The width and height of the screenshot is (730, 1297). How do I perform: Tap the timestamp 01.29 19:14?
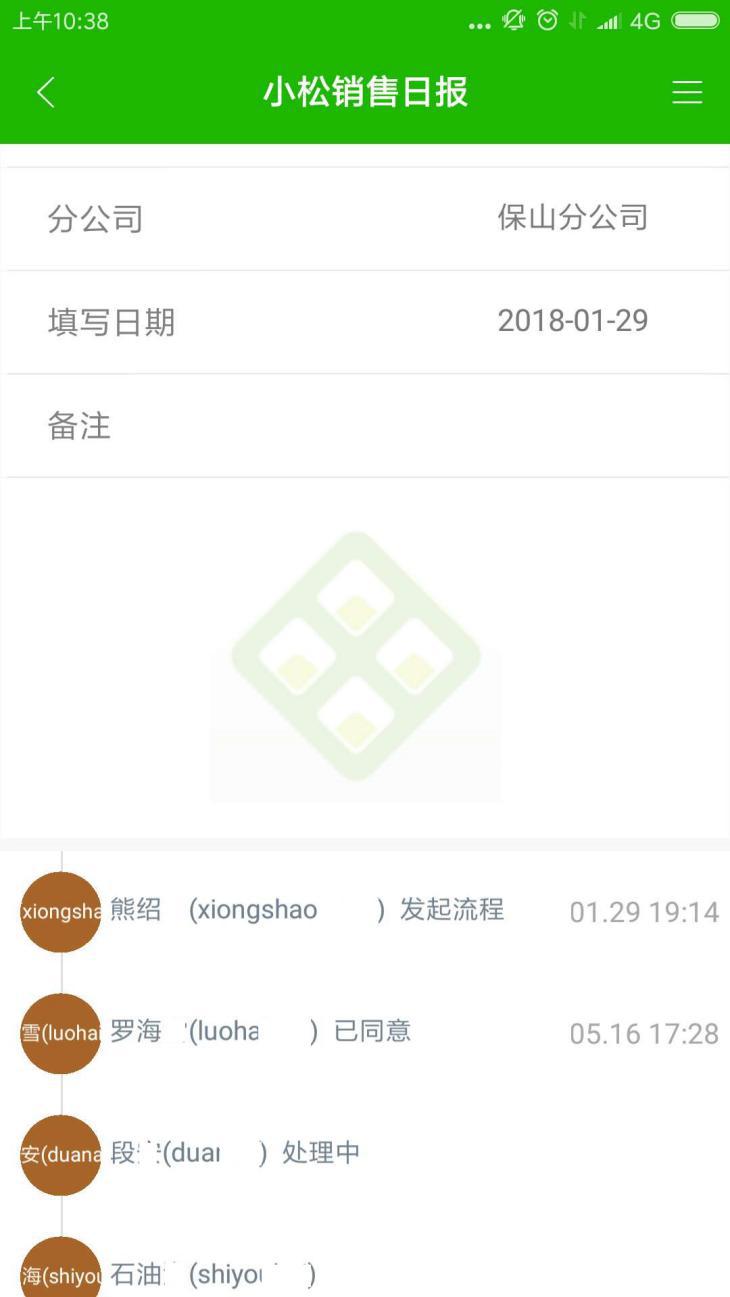pos(644,911)
